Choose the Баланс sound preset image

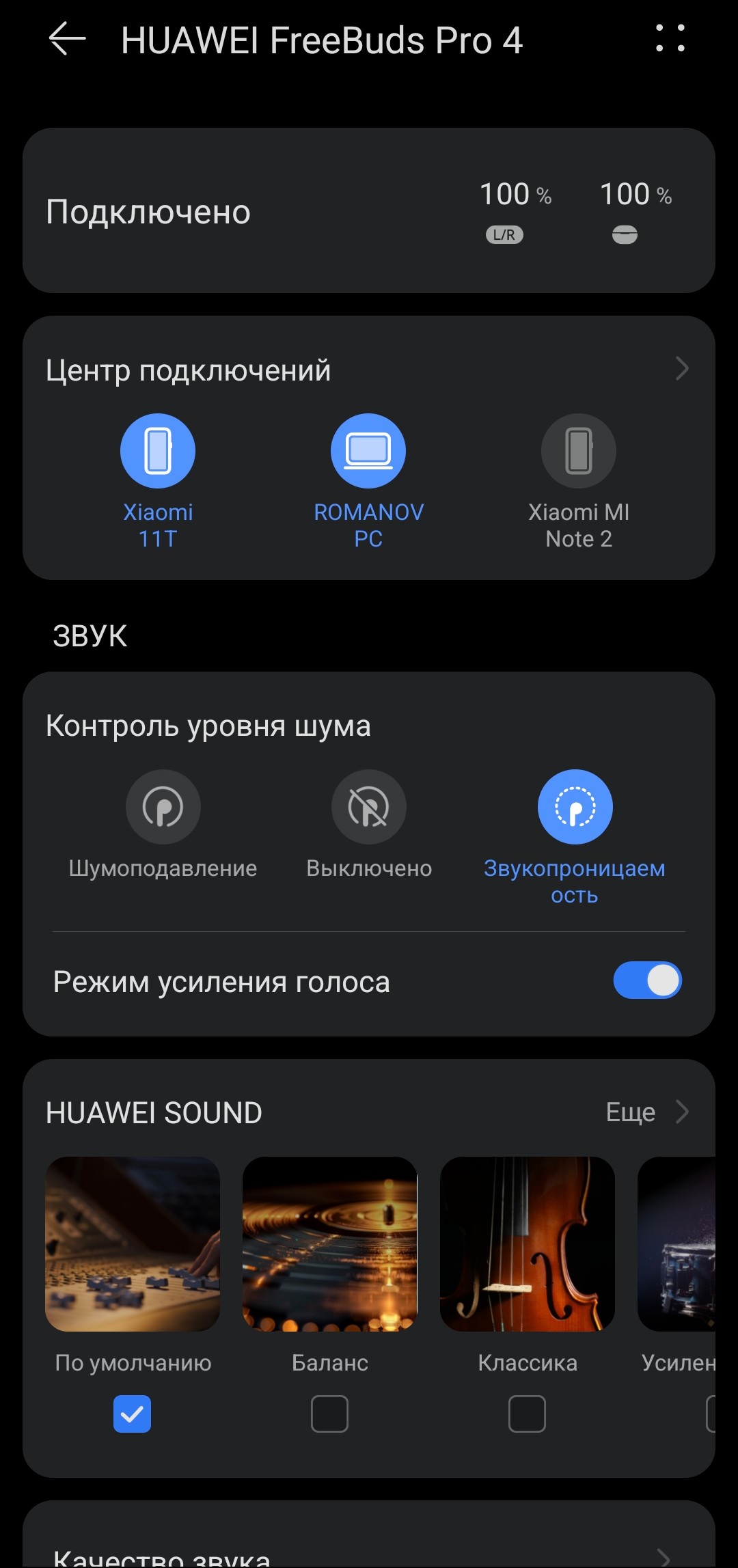point(330,1243)
